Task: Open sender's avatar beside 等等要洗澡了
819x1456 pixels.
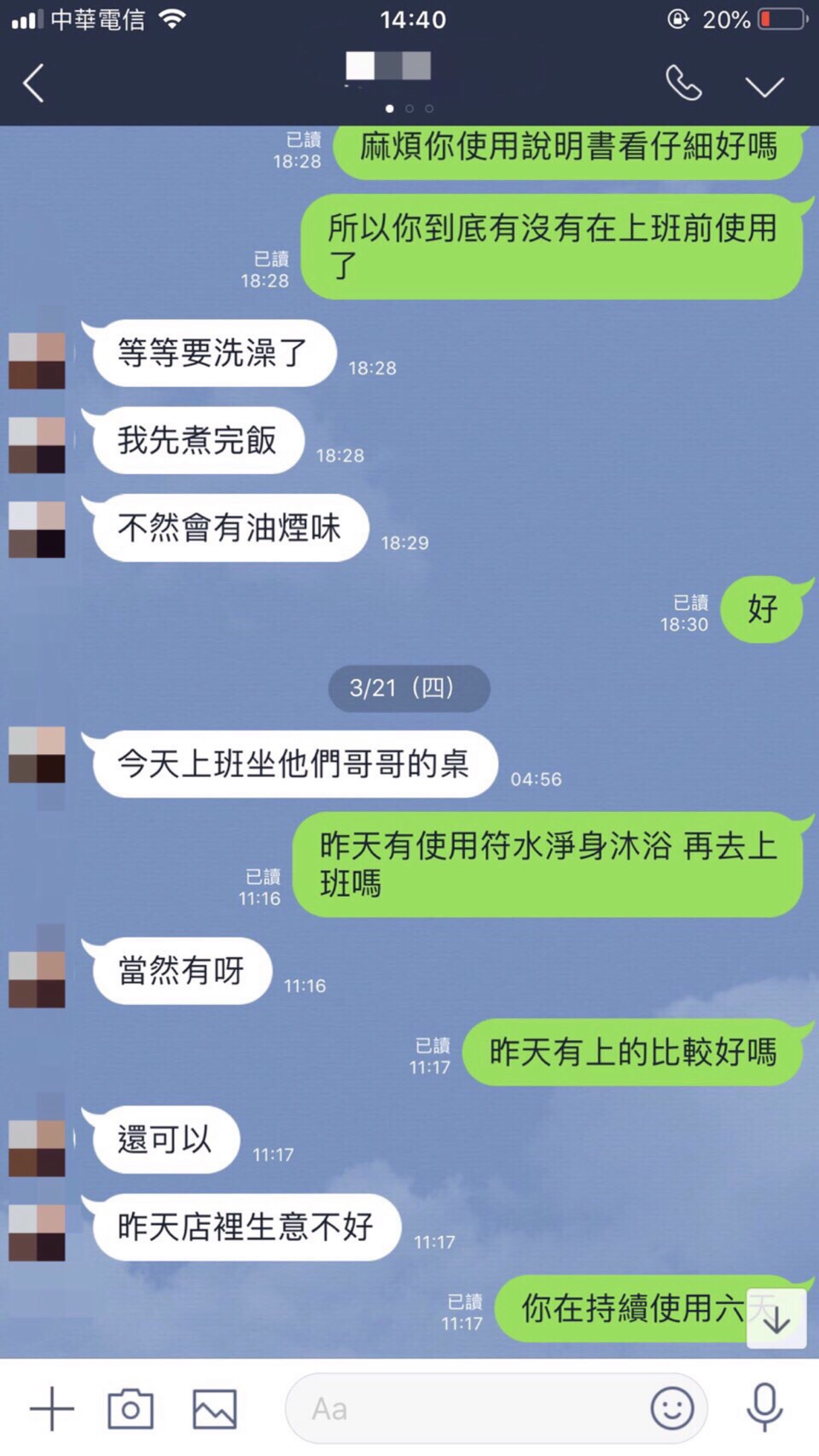Action: point(37,361)
